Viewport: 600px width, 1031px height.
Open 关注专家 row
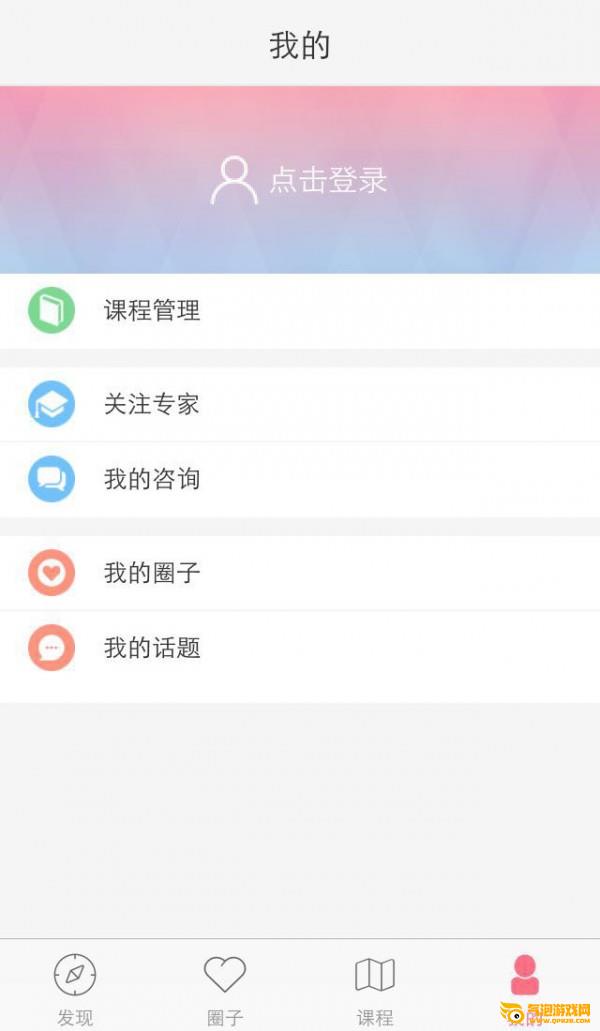[300, 404]
